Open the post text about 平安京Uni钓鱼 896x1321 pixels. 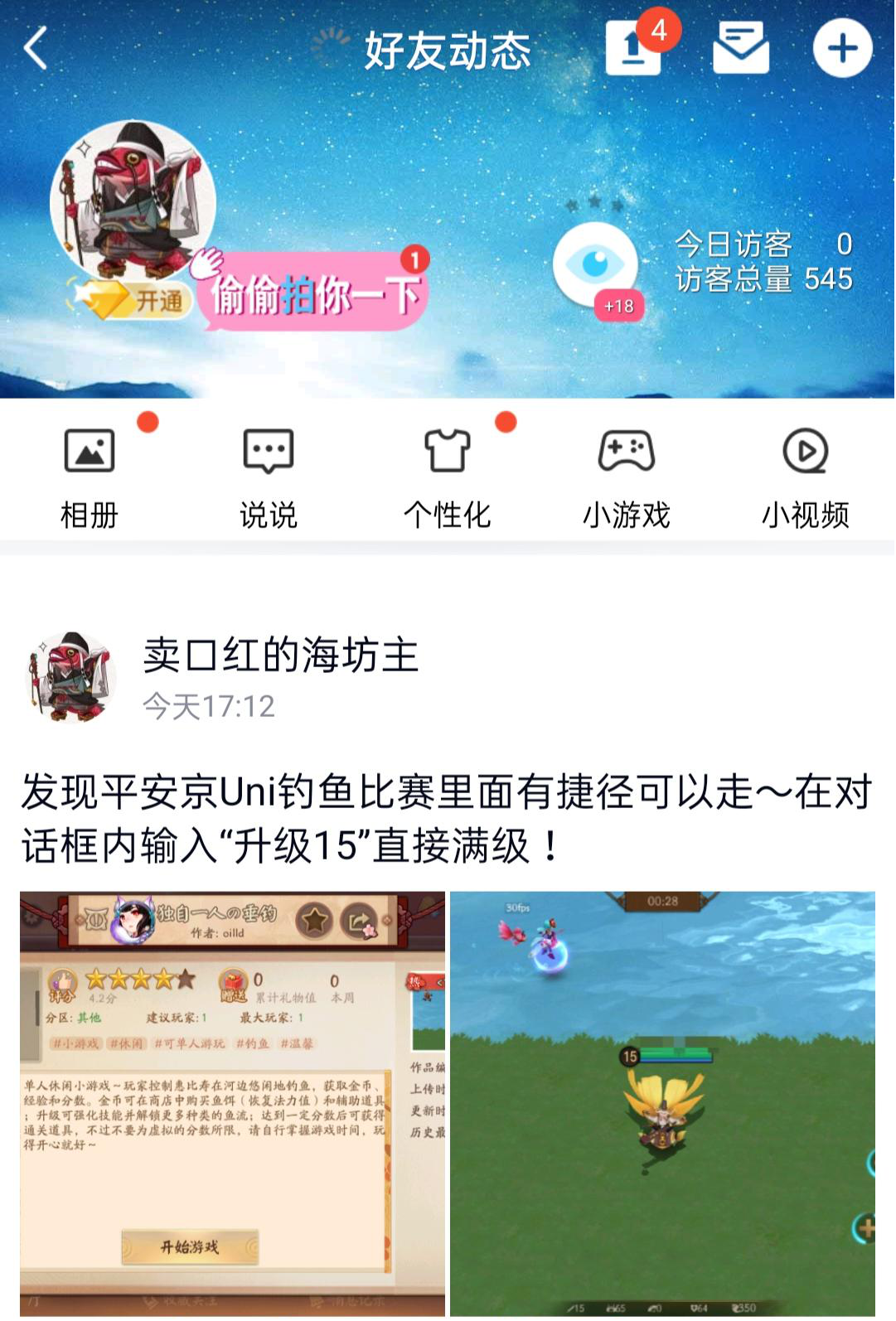446,818
